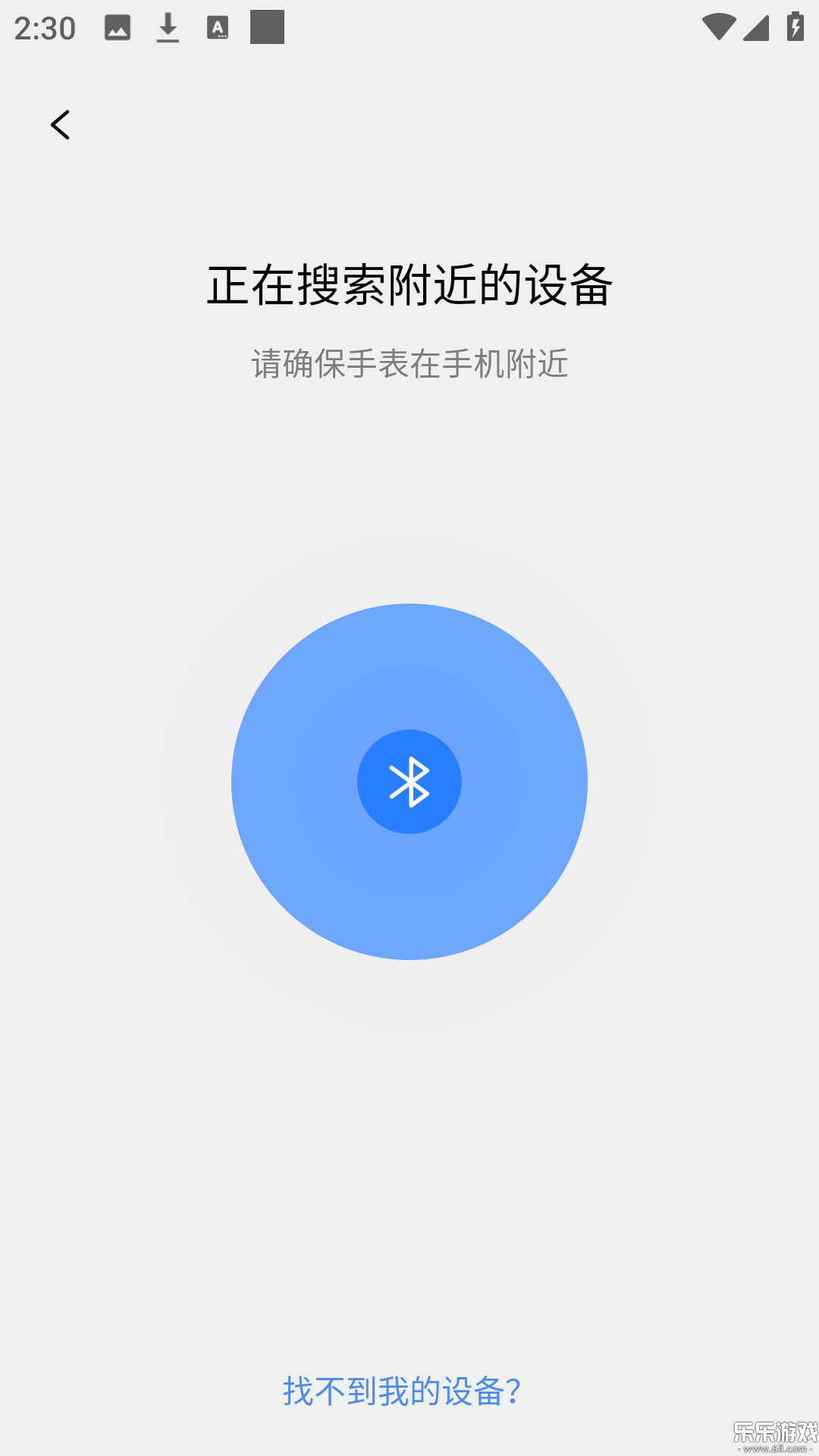Viewport: 819px width, 1456px height.
Task: Tap the download notification icon in status bar
Action: [168, 27]
